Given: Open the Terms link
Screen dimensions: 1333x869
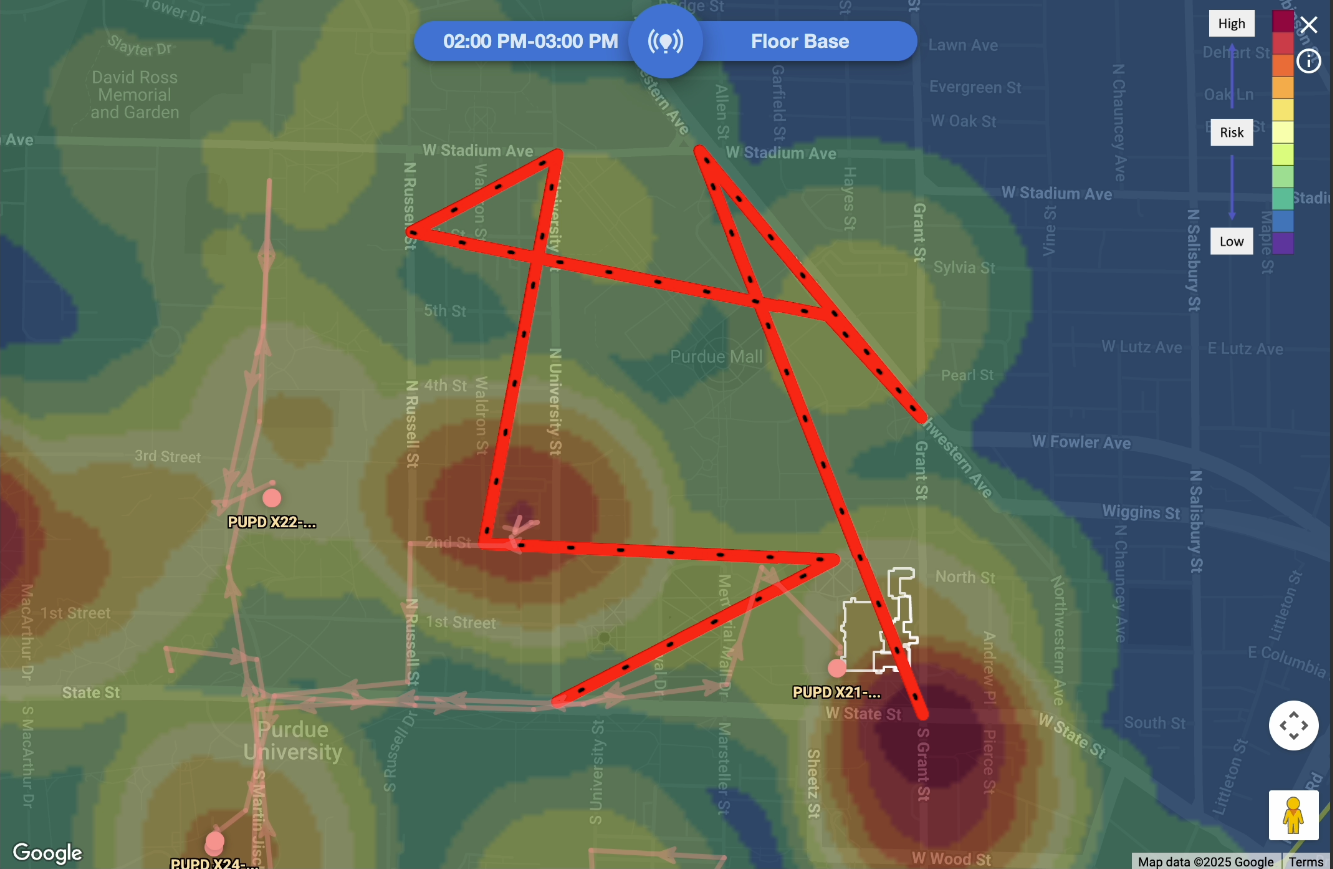Looking at the screenshot, I should tap(1306, 862).
